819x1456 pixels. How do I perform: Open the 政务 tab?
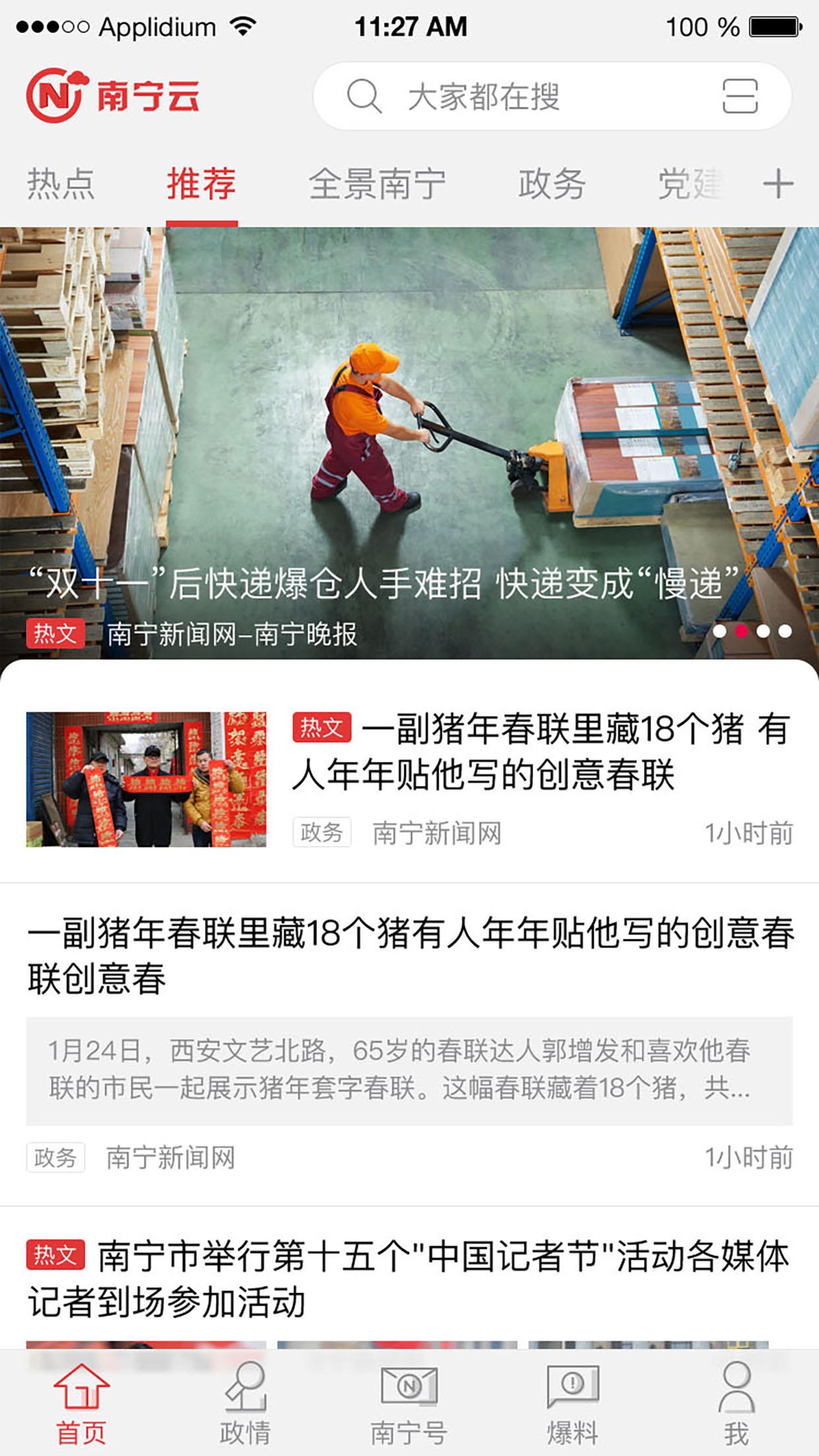tap(553, 185)
